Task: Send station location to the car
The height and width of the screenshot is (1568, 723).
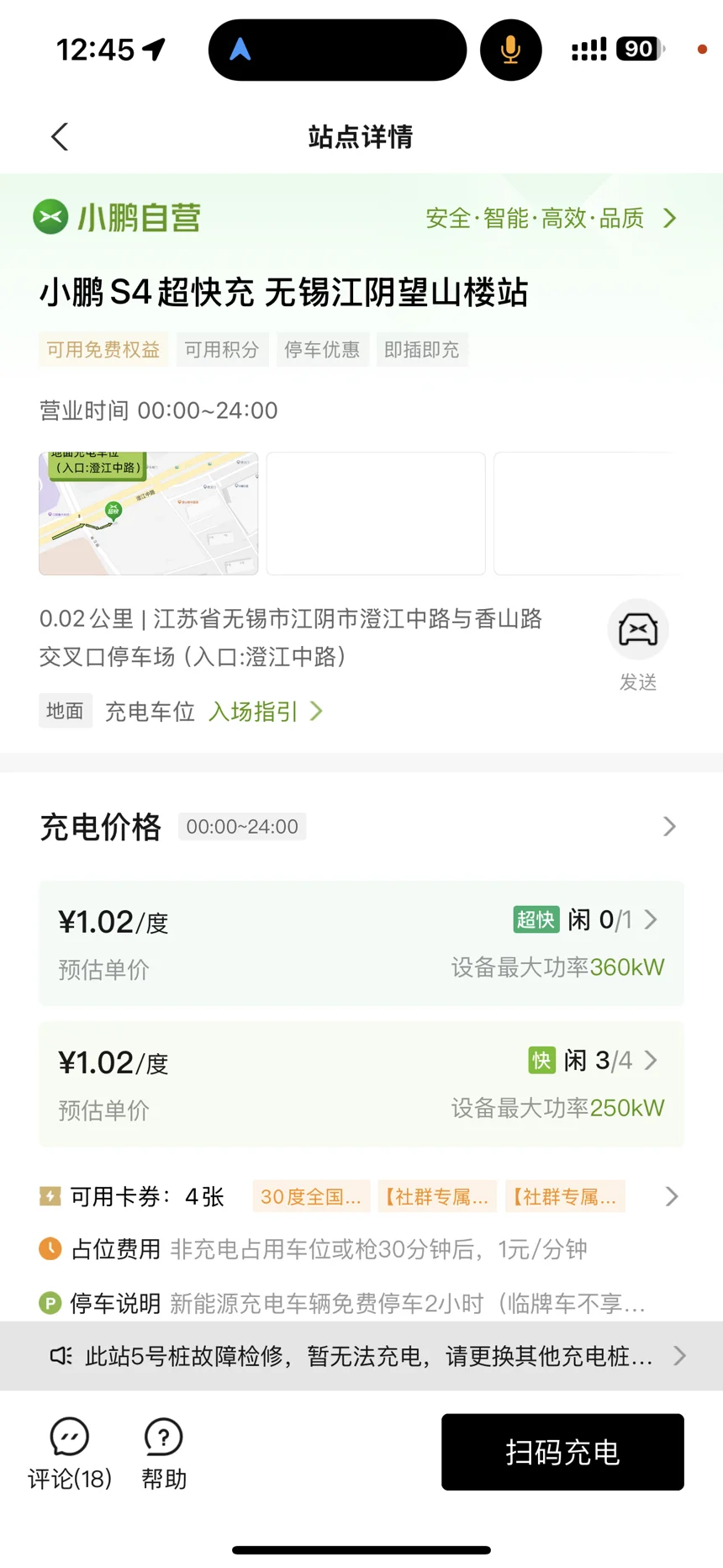Action: [638, 645]
